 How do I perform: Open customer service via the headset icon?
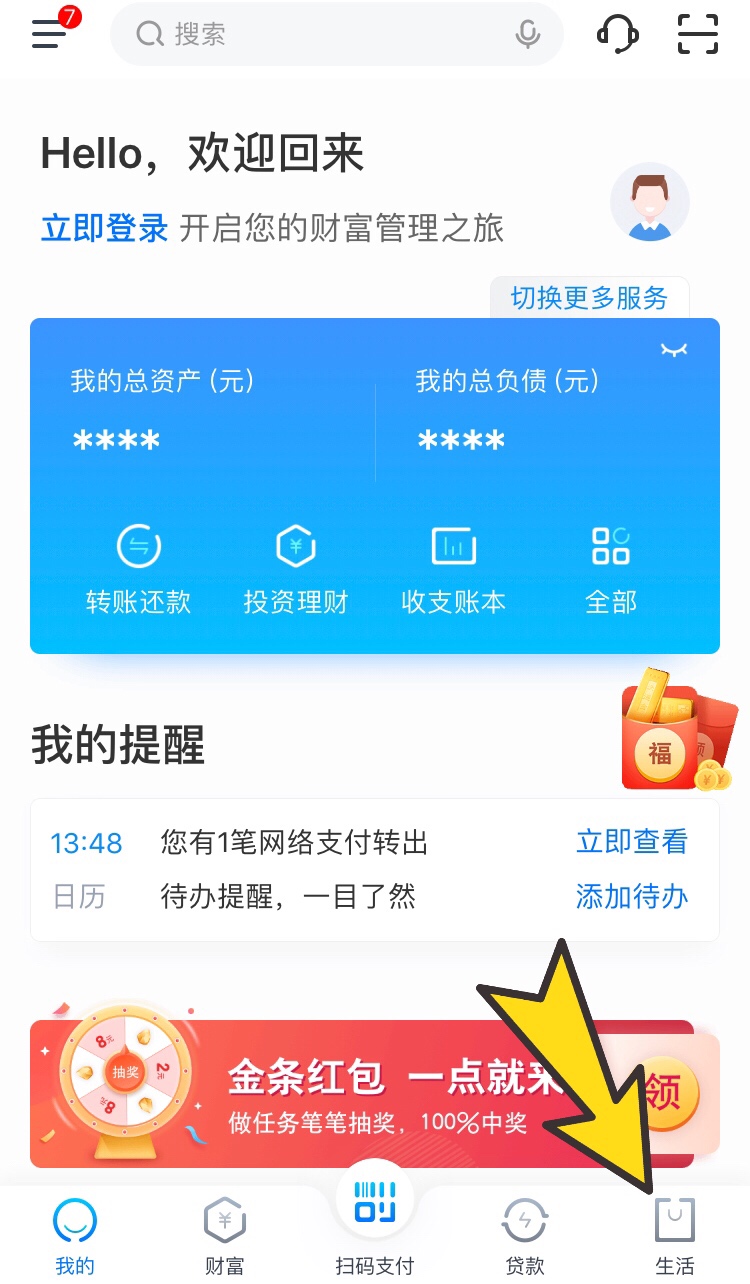[617, 34]
